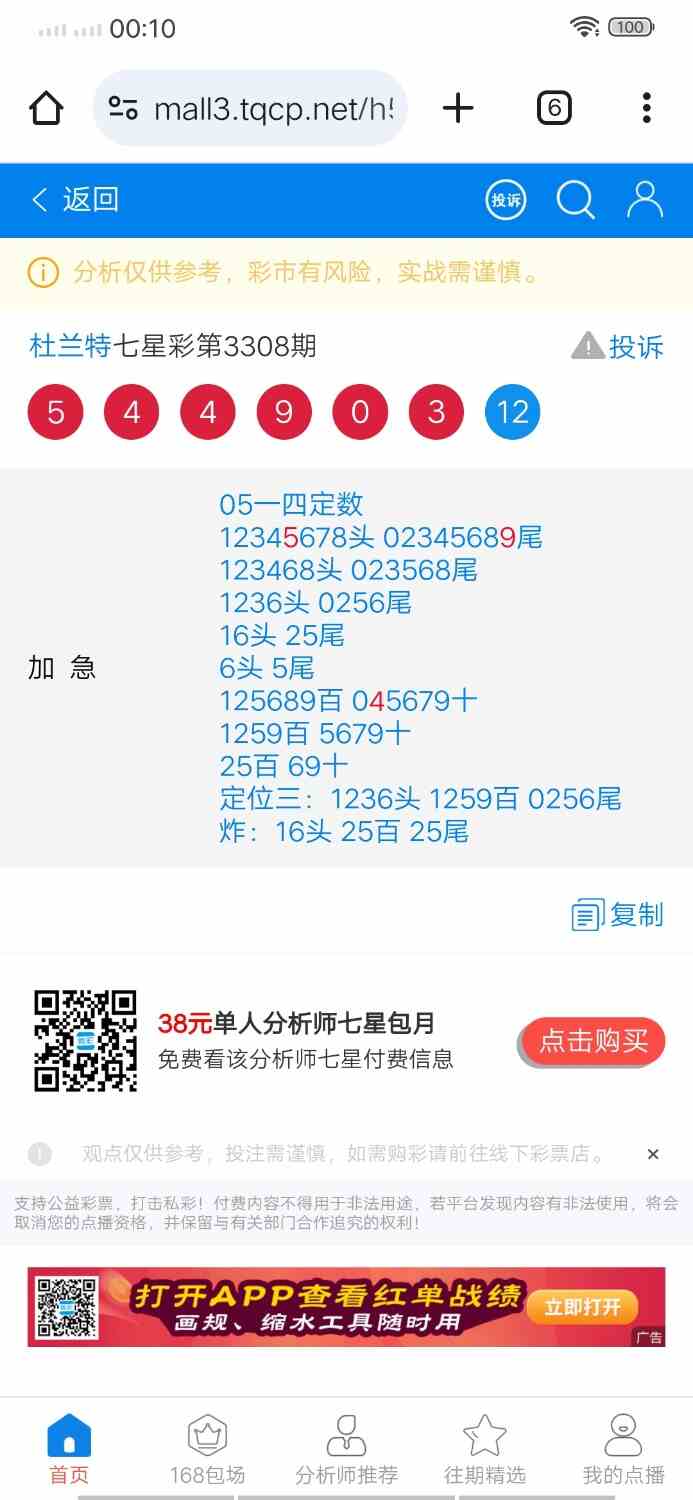Switch to the 往期精选 tab
The image size is (693, 1500).
point(485,1450)
